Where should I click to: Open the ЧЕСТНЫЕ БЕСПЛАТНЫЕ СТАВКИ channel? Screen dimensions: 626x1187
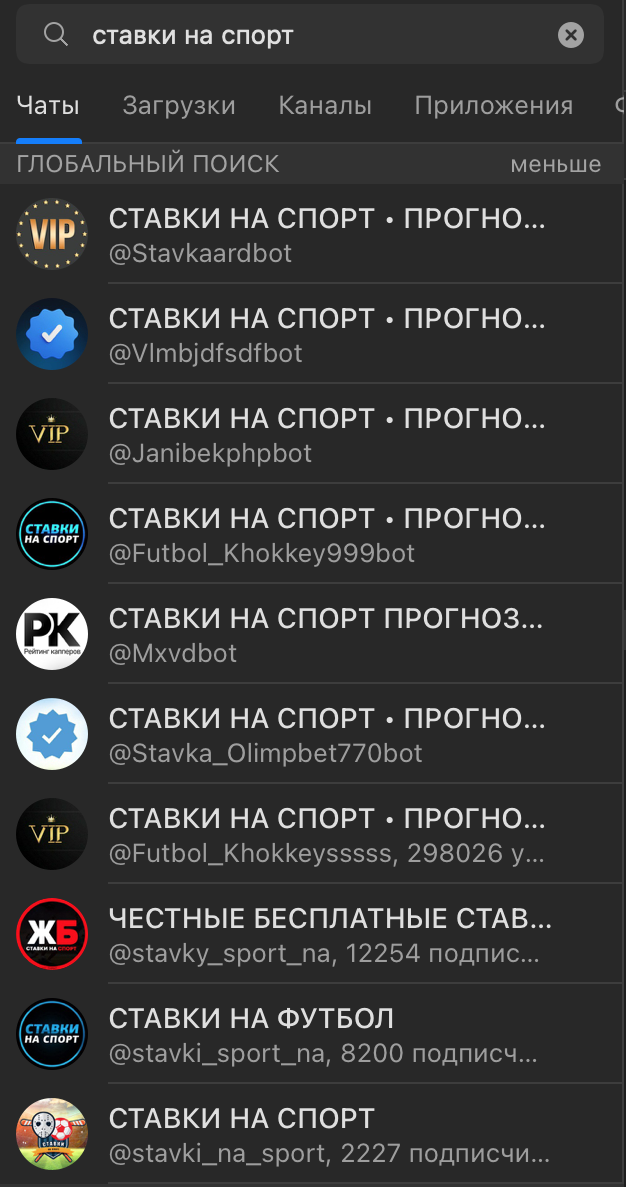tap(313, 933)
